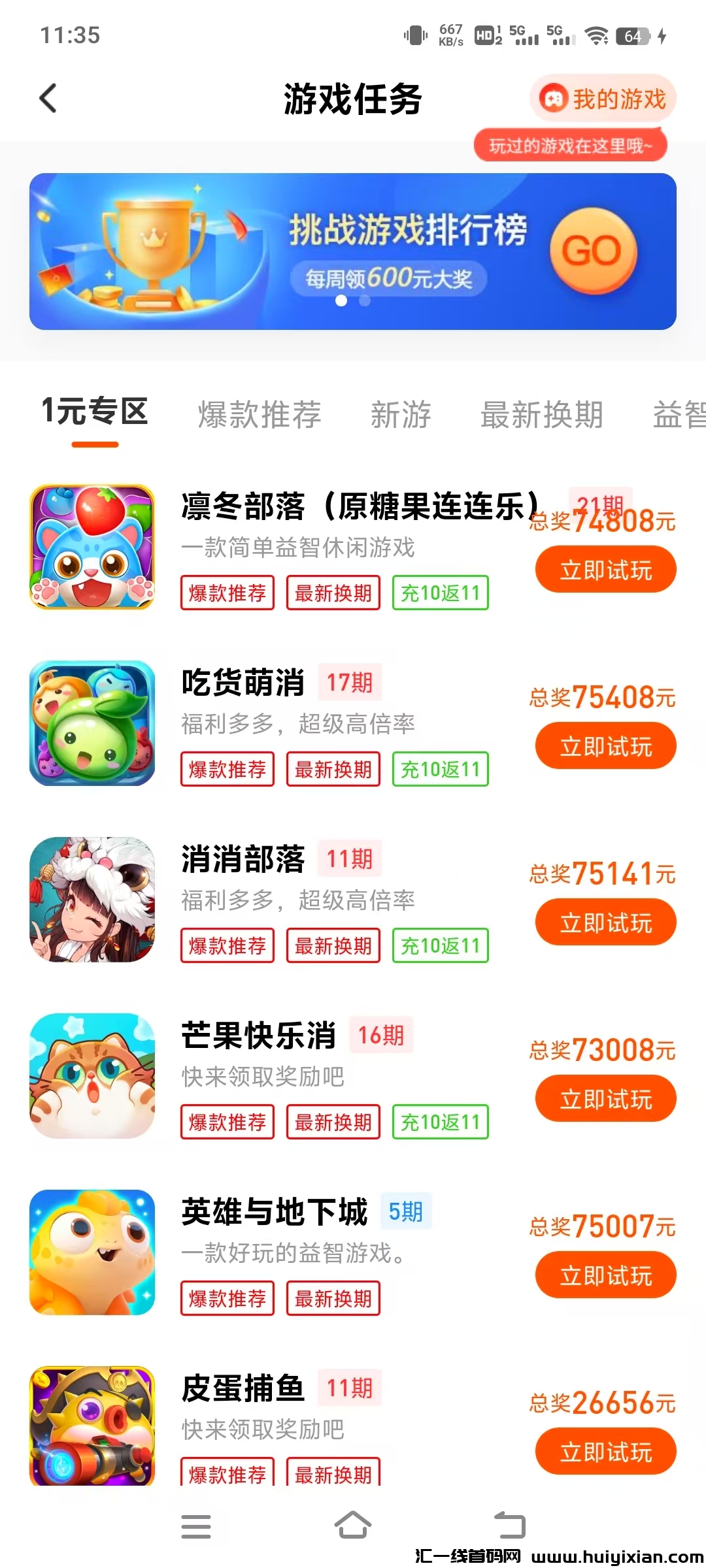Image resolution: width=706 pixels, height=1568 pixels.
Task: Open the 新游 category tab
Action: click(x=401, y=415)
